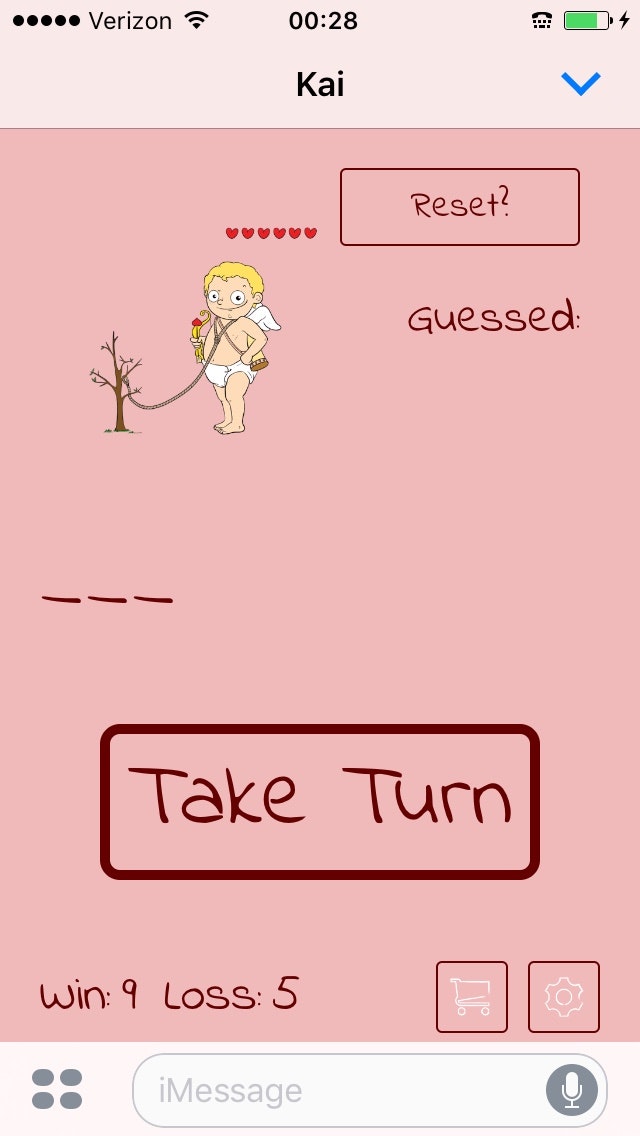Tap the microphone to record audio

(x=572, y=1090)
